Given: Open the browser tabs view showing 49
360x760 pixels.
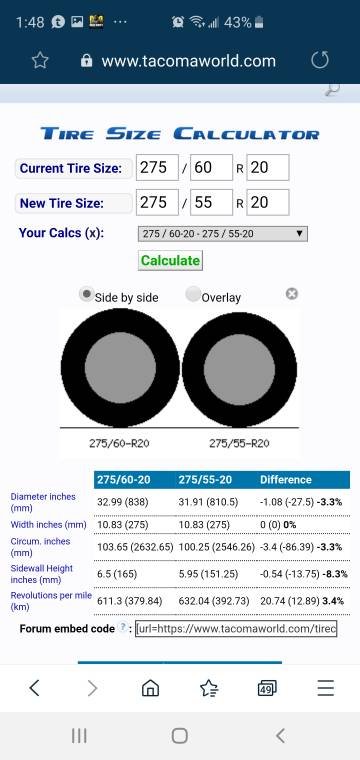Looking at the screenshot, I should [267, 688].
